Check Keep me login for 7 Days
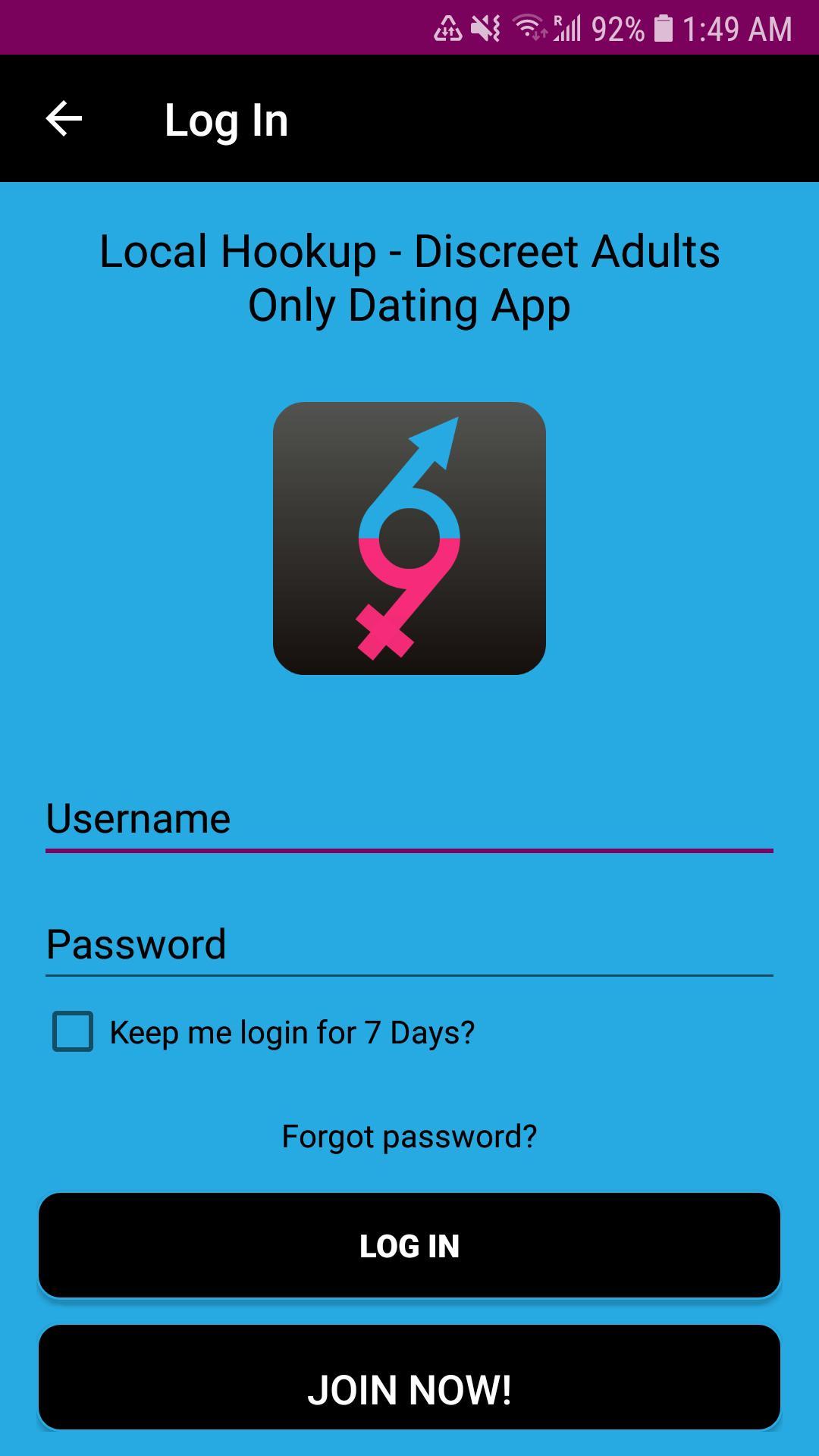This screenshot has width=819, height=1456. click(73, 1031)
